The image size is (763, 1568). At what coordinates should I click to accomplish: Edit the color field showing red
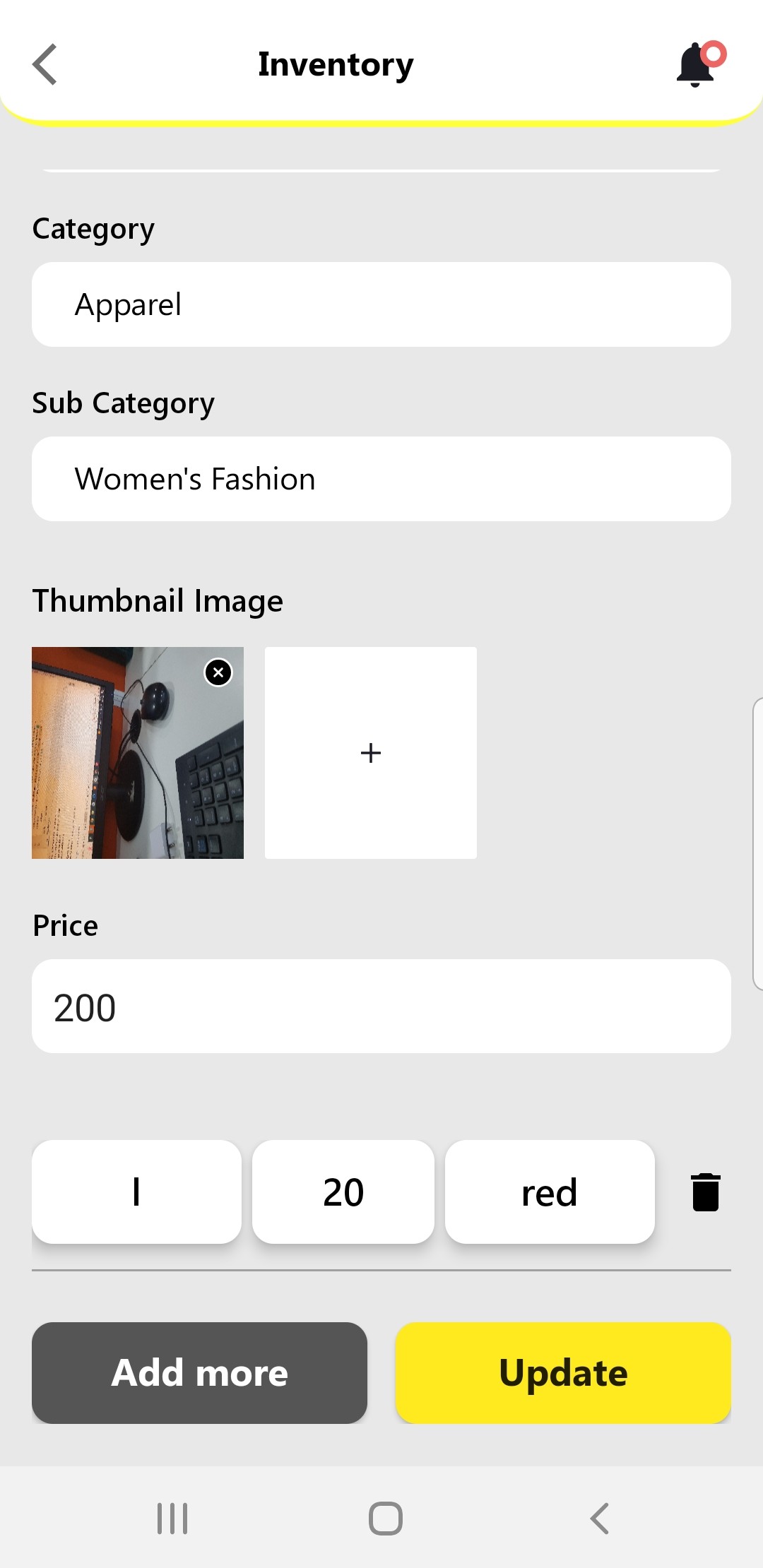coord(550,1192)
